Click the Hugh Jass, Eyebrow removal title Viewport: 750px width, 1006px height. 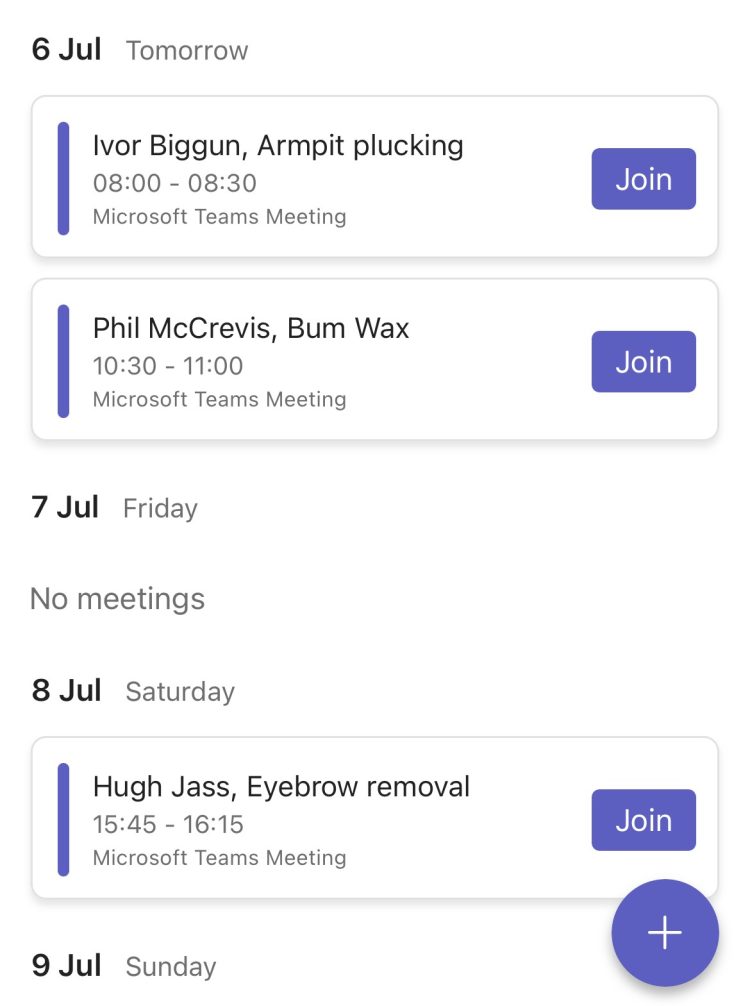point(280,786)
